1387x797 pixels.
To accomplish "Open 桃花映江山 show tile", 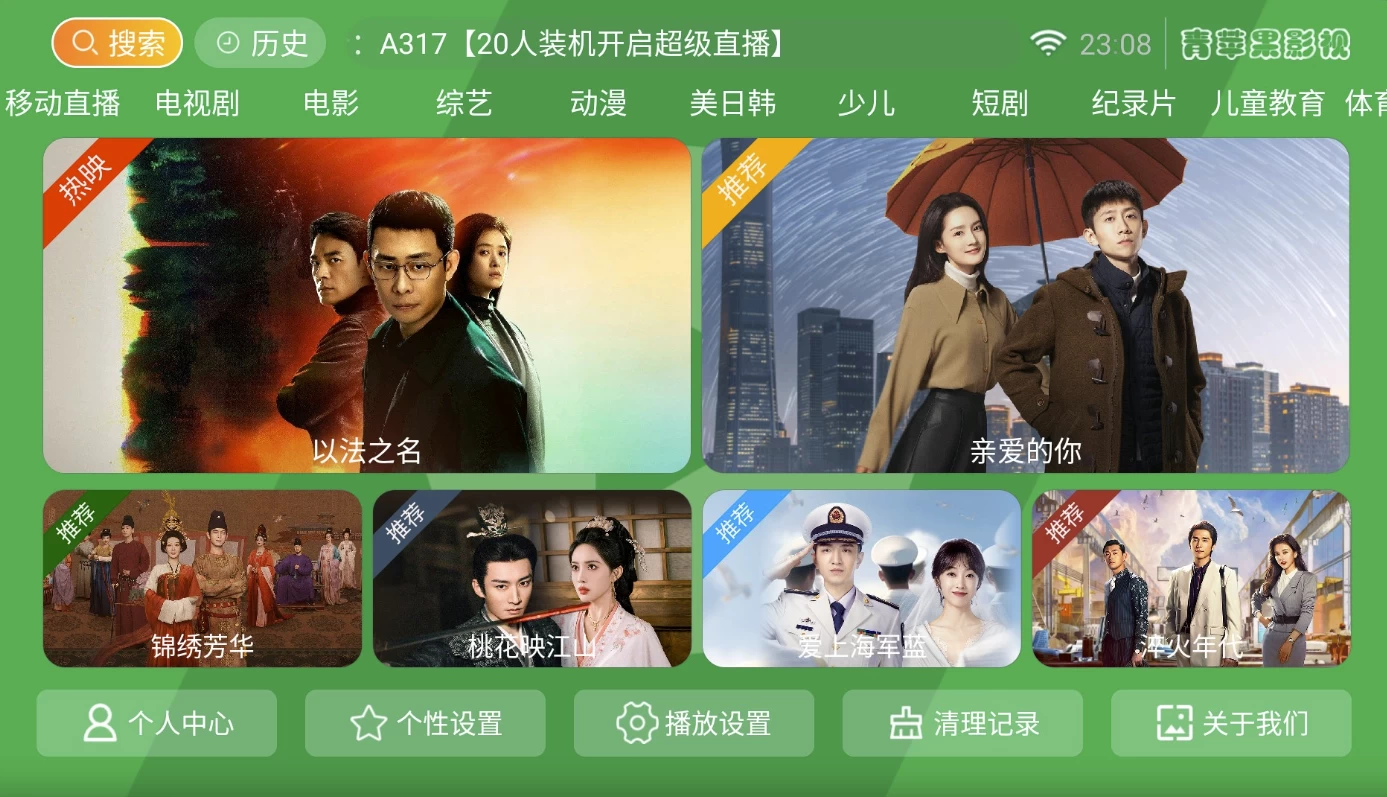I will click(532, 578).
